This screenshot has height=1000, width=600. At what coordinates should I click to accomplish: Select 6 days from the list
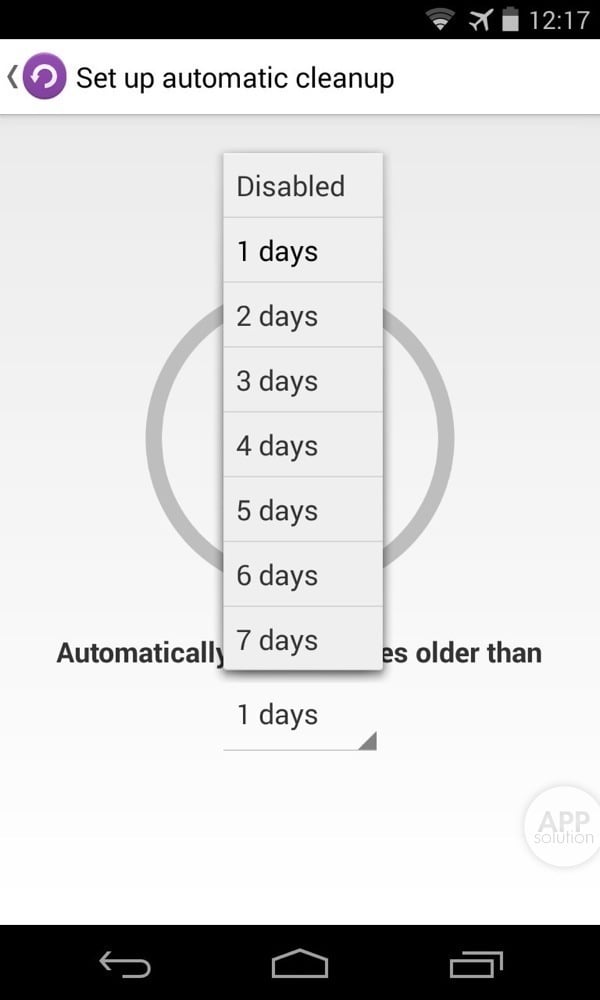(302, 576)
